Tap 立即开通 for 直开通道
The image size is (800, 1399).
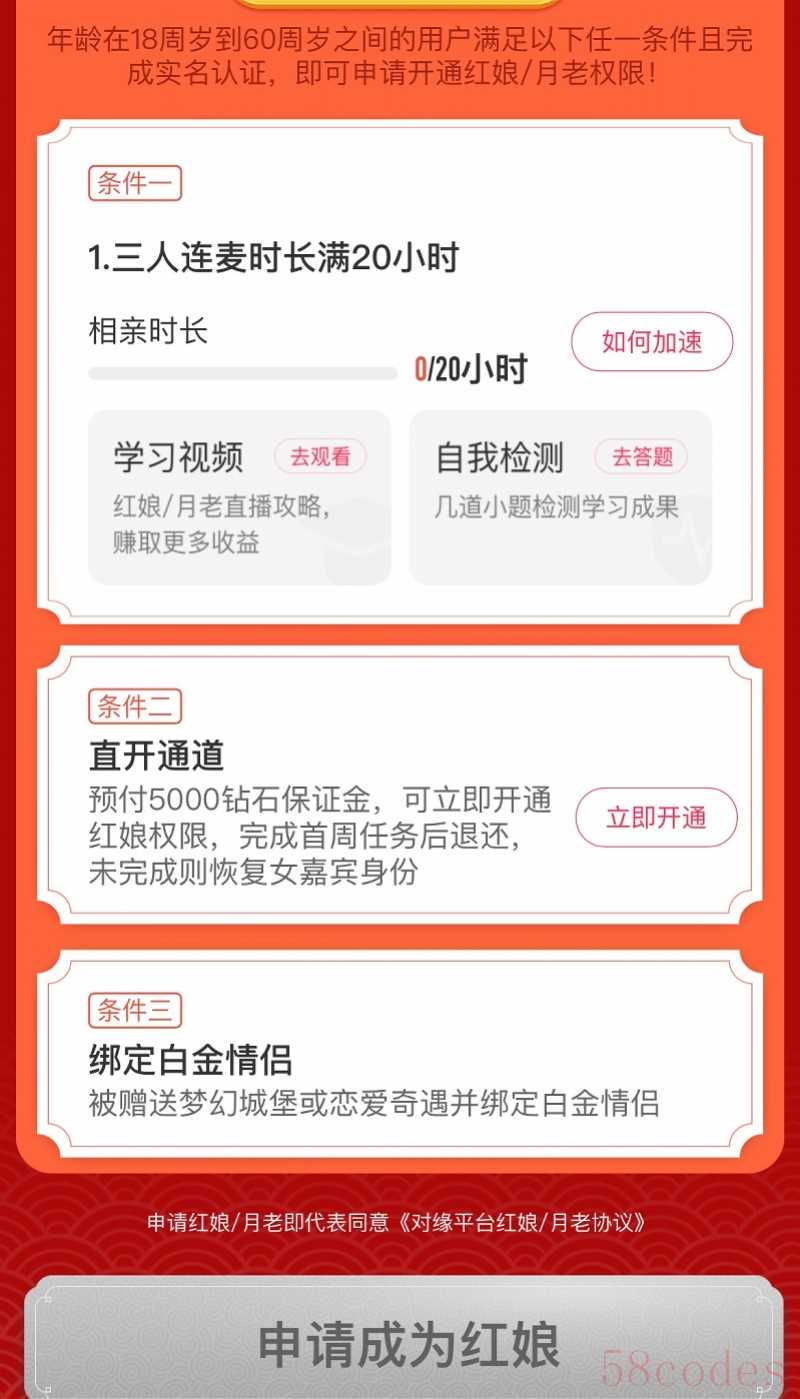[656, 817]
